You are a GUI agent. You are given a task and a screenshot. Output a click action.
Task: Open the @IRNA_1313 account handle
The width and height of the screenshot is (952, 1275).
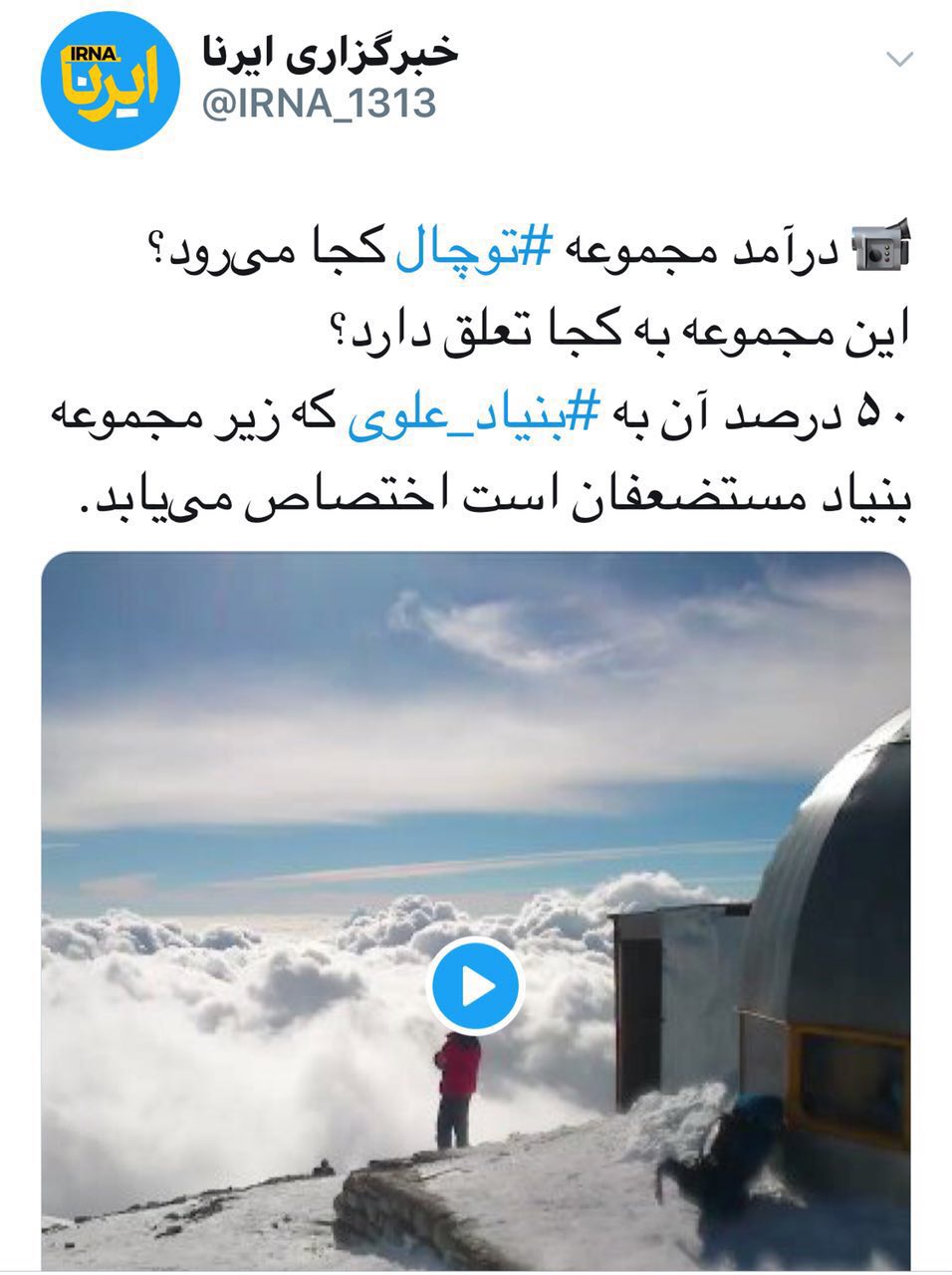(x=319, y=104)
